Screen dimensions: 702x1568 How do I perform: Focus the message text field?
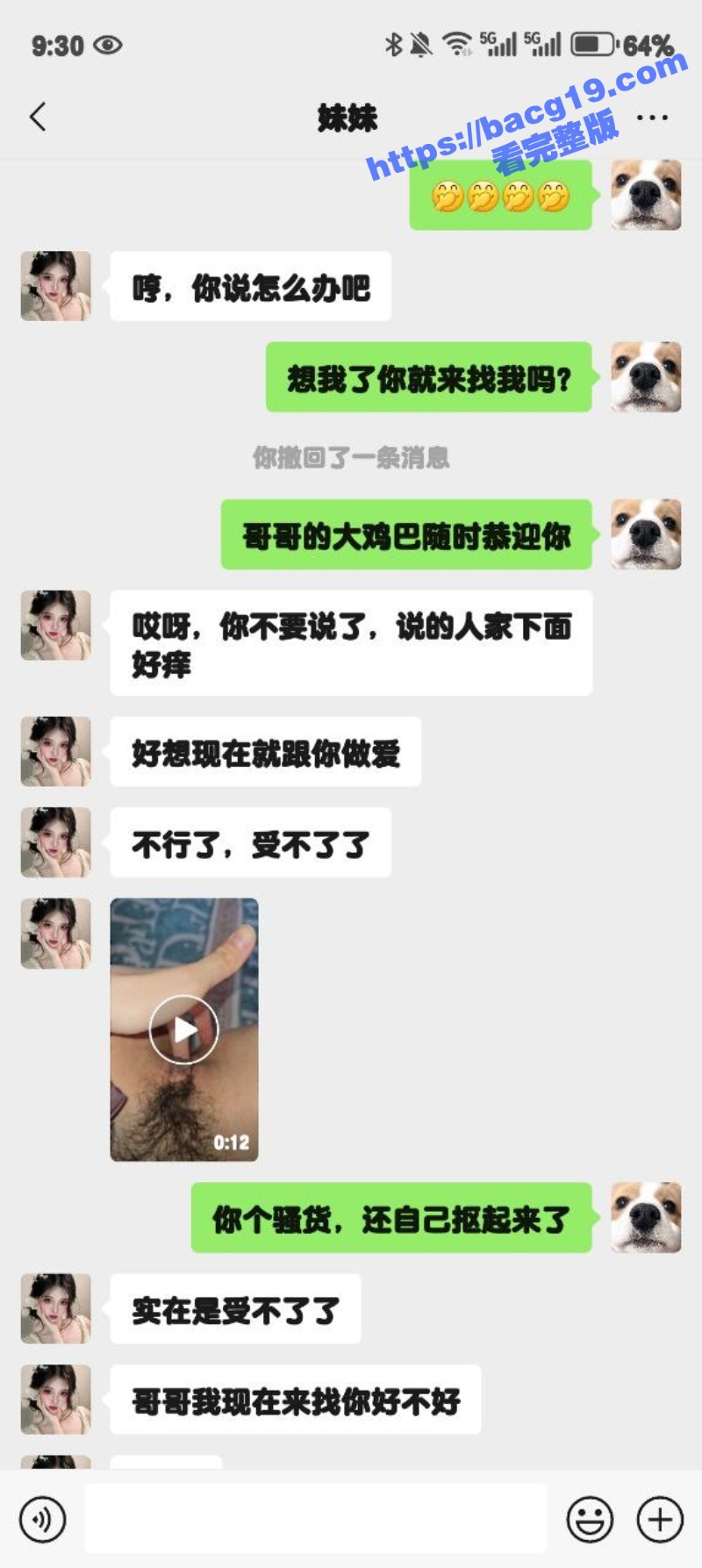[x=316, y=1519]
